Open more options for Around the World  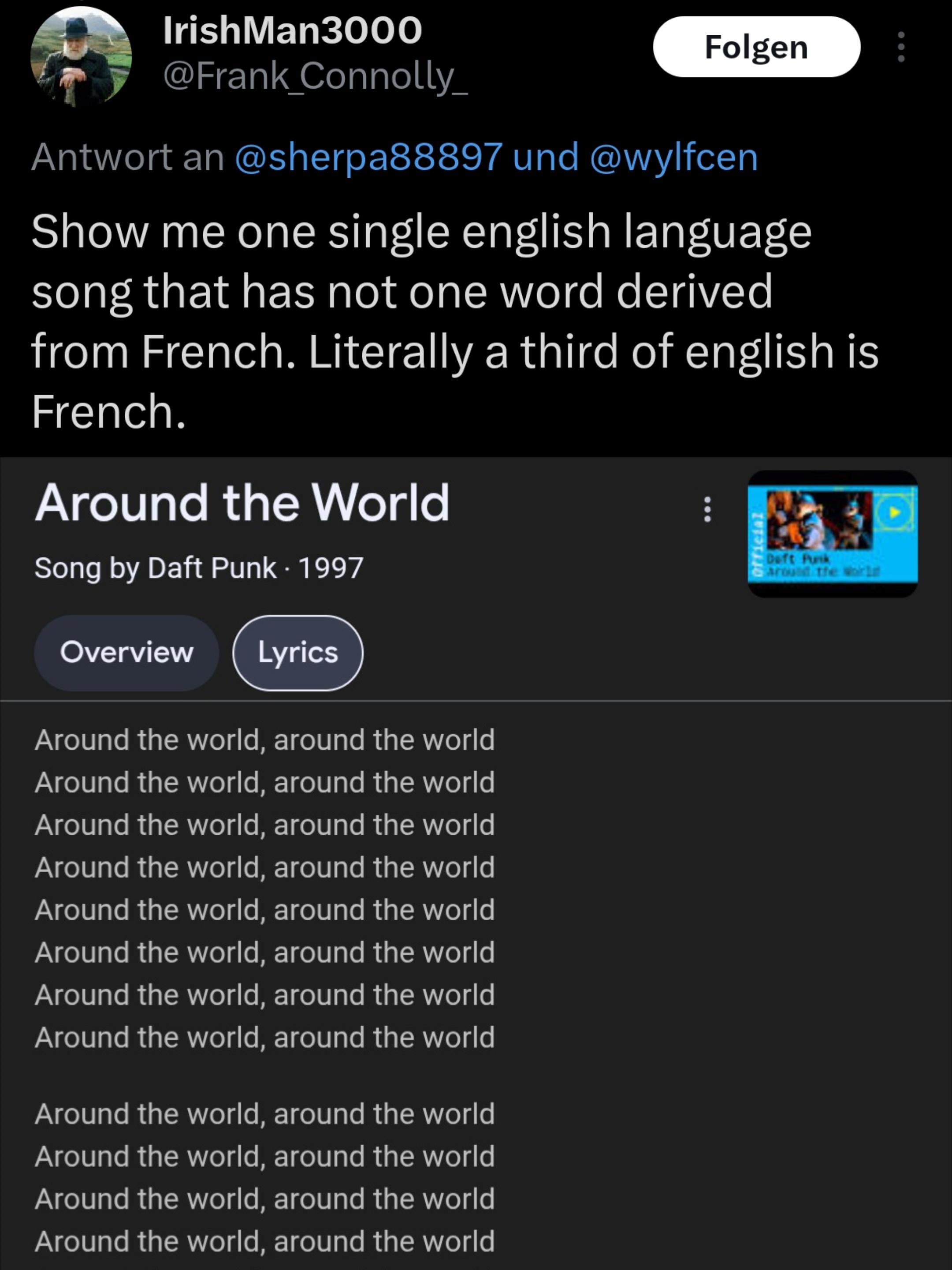click(x=707, y=509)
